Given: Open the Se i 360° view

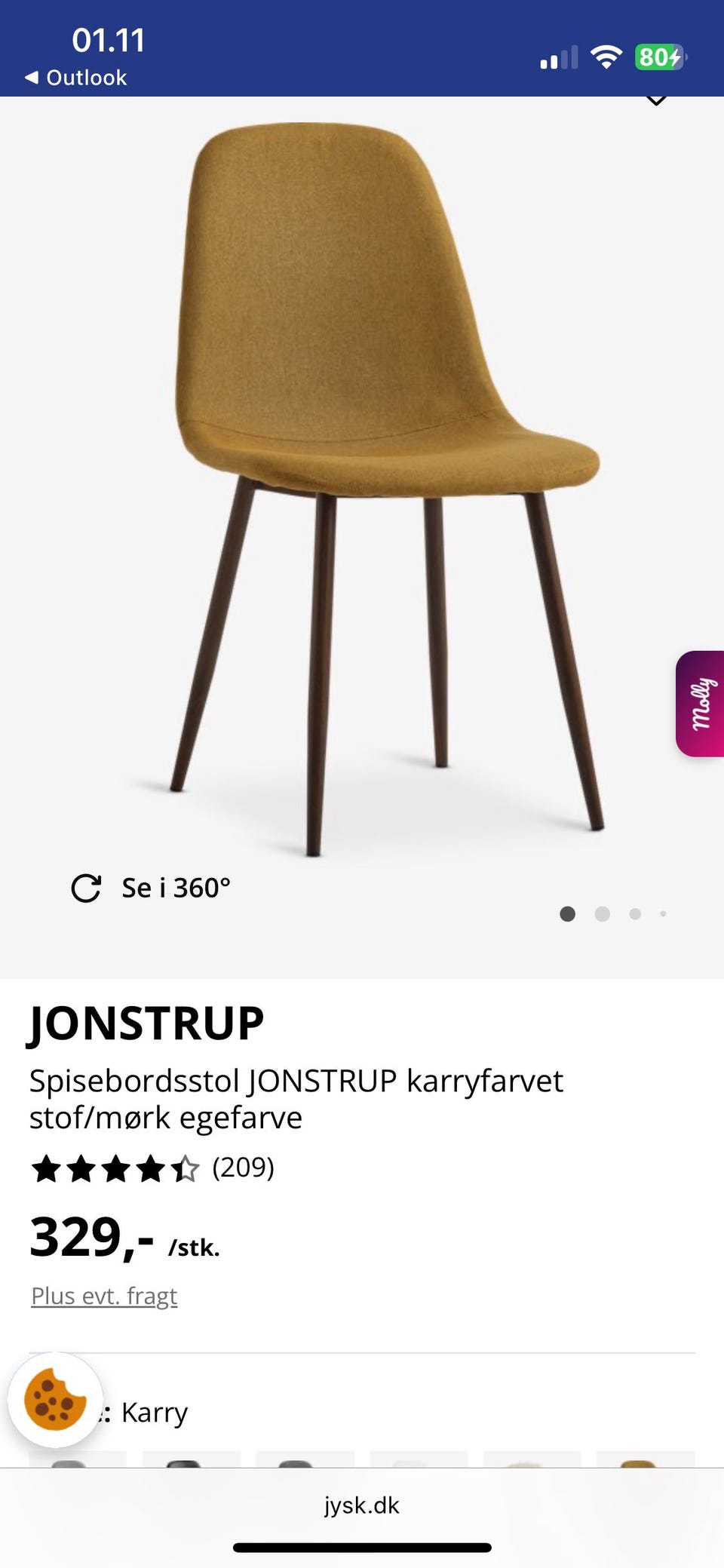Looking at the screenshot, I should pyautogui.click(x=151, y=888).
